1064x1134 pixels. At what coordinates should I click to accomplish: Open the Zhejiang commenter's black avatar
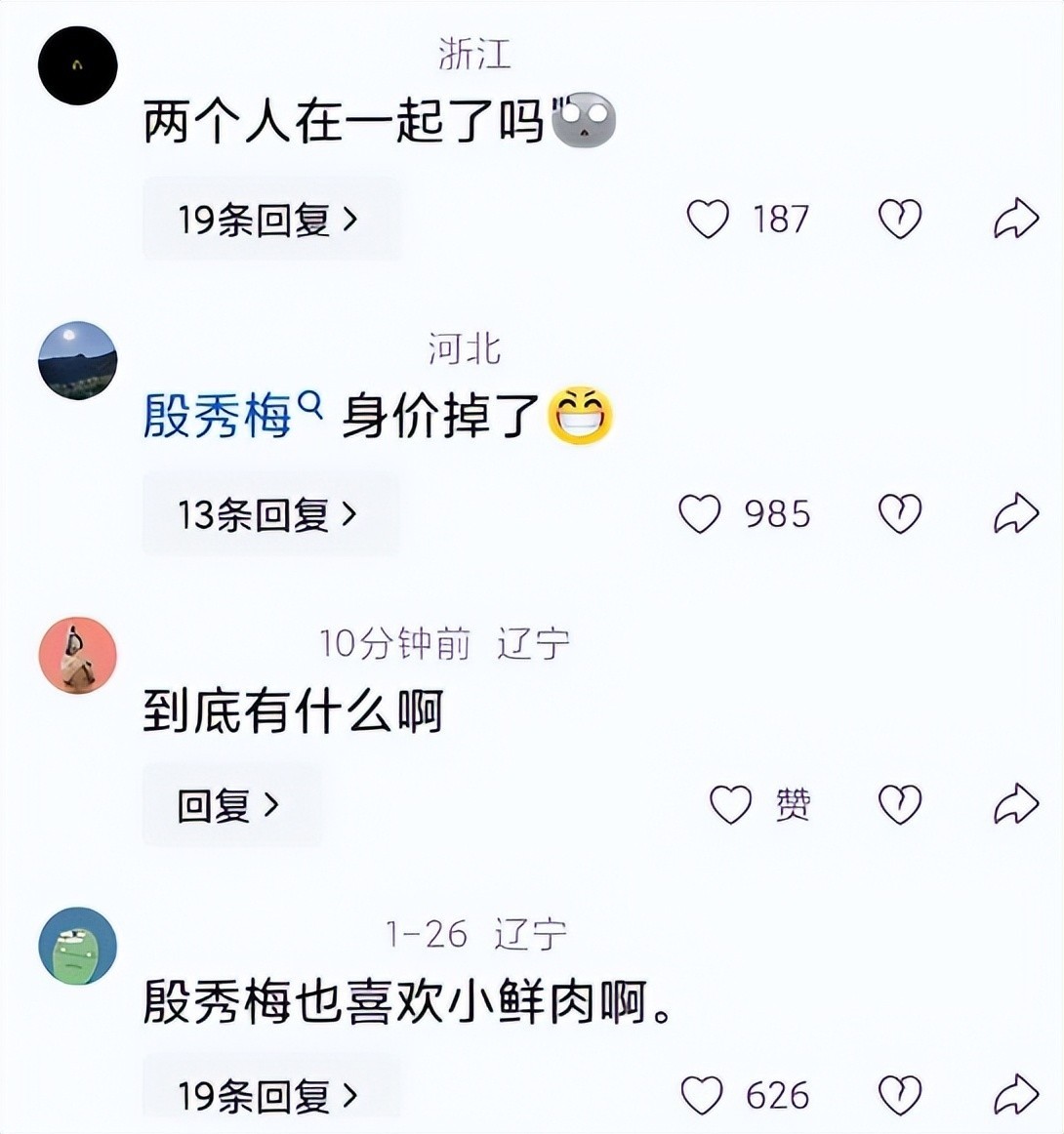coord(77,65)
